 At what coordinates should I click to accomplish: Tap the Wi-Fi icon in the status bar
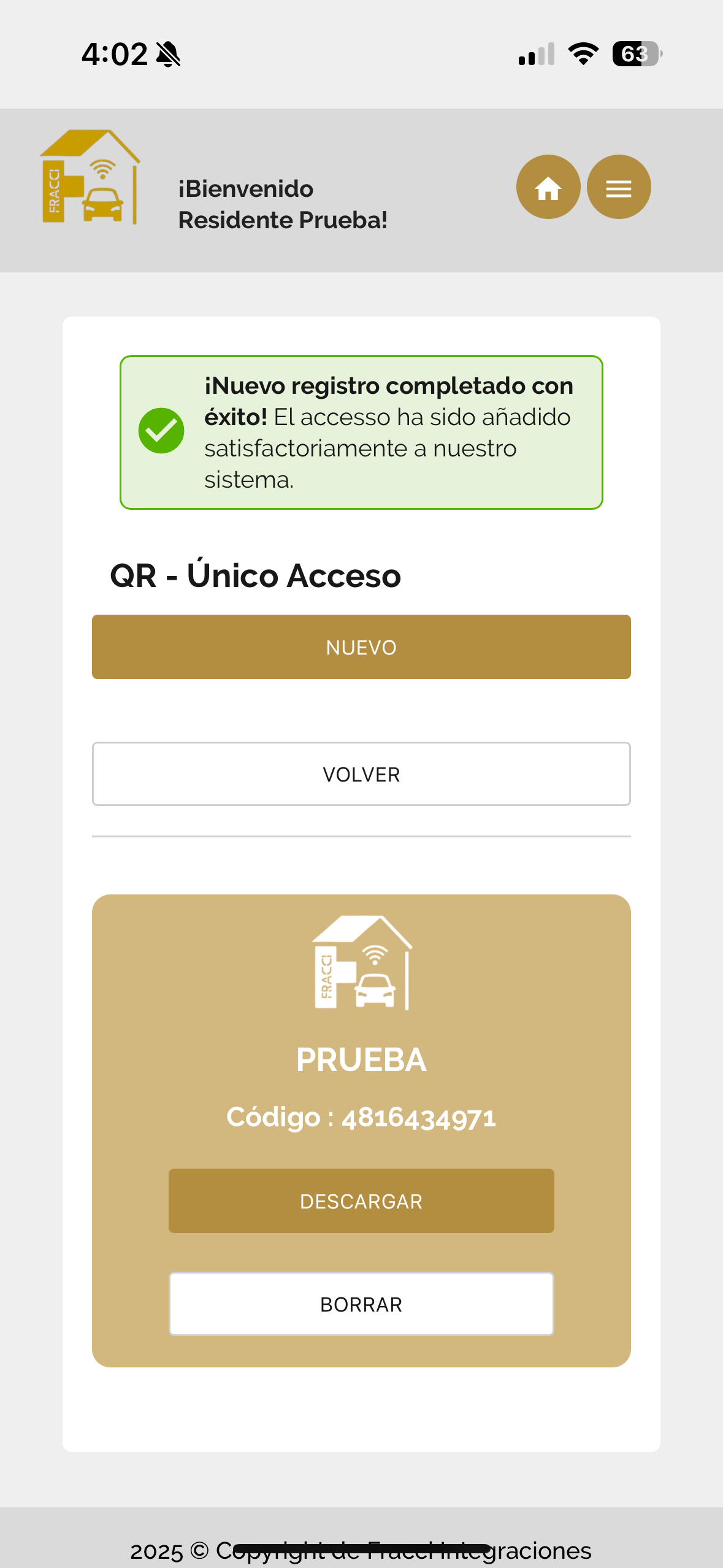point(582,54)
